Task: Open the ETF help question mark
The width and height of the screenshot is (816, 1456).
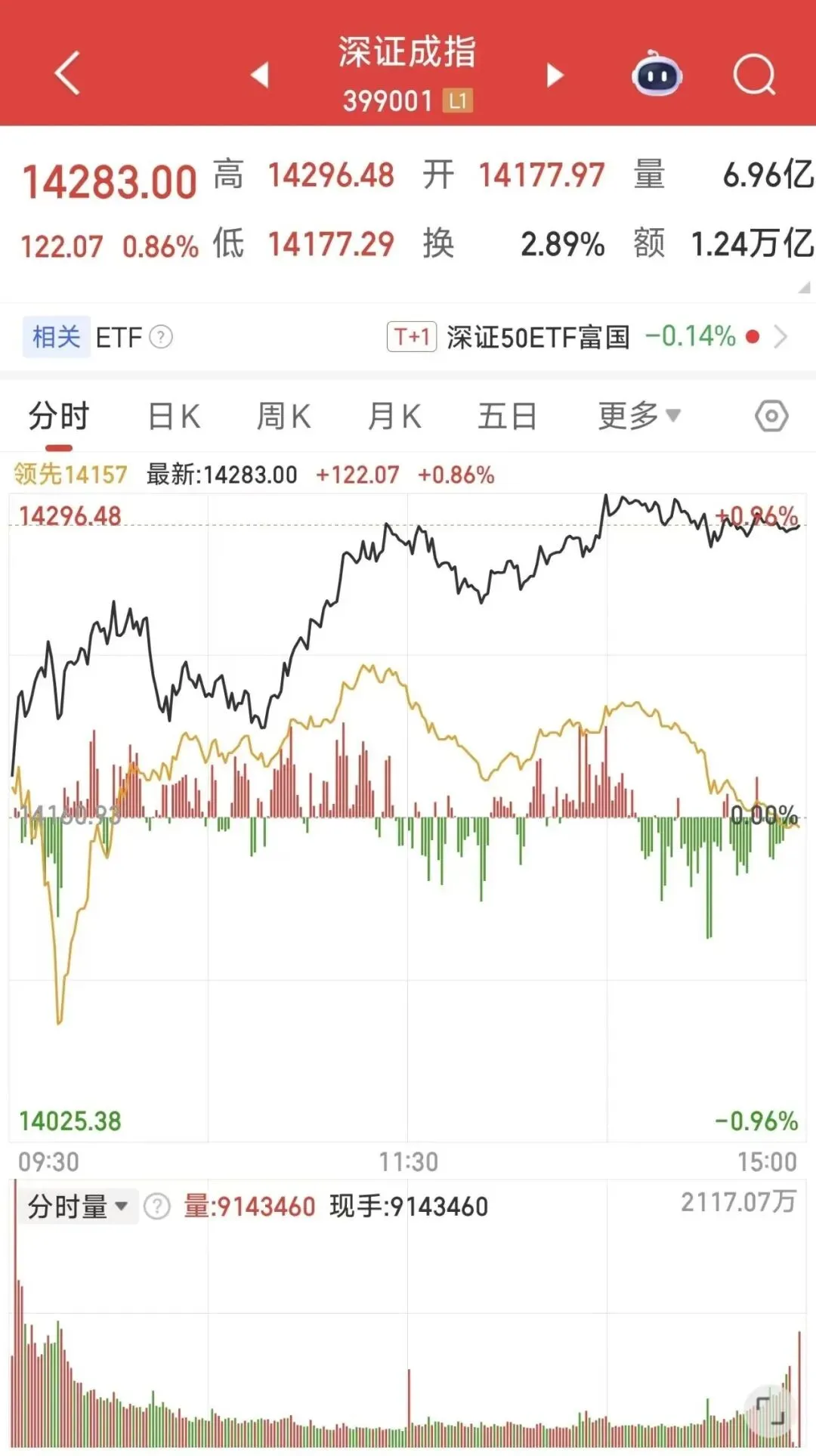Action: tap(161, 337)
